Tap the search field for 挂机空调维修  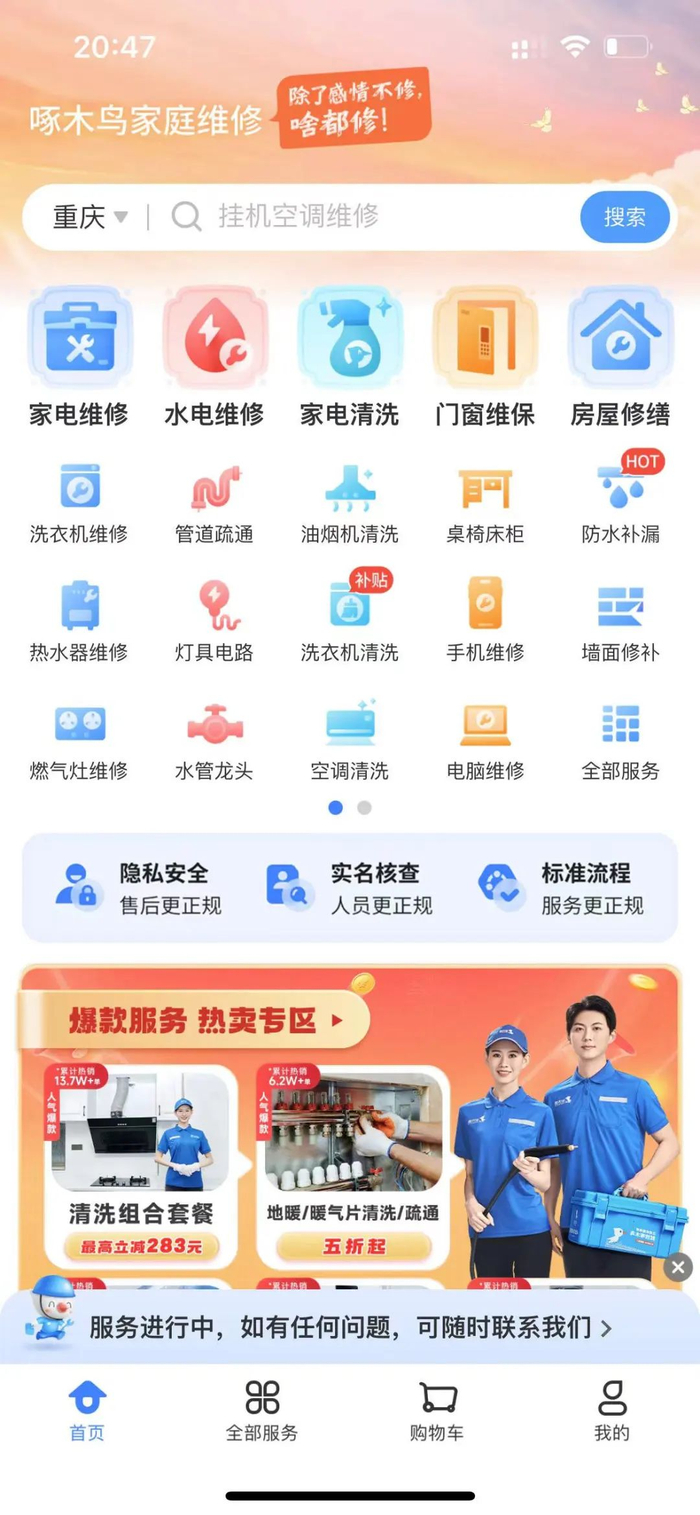(x=370, y=216)
